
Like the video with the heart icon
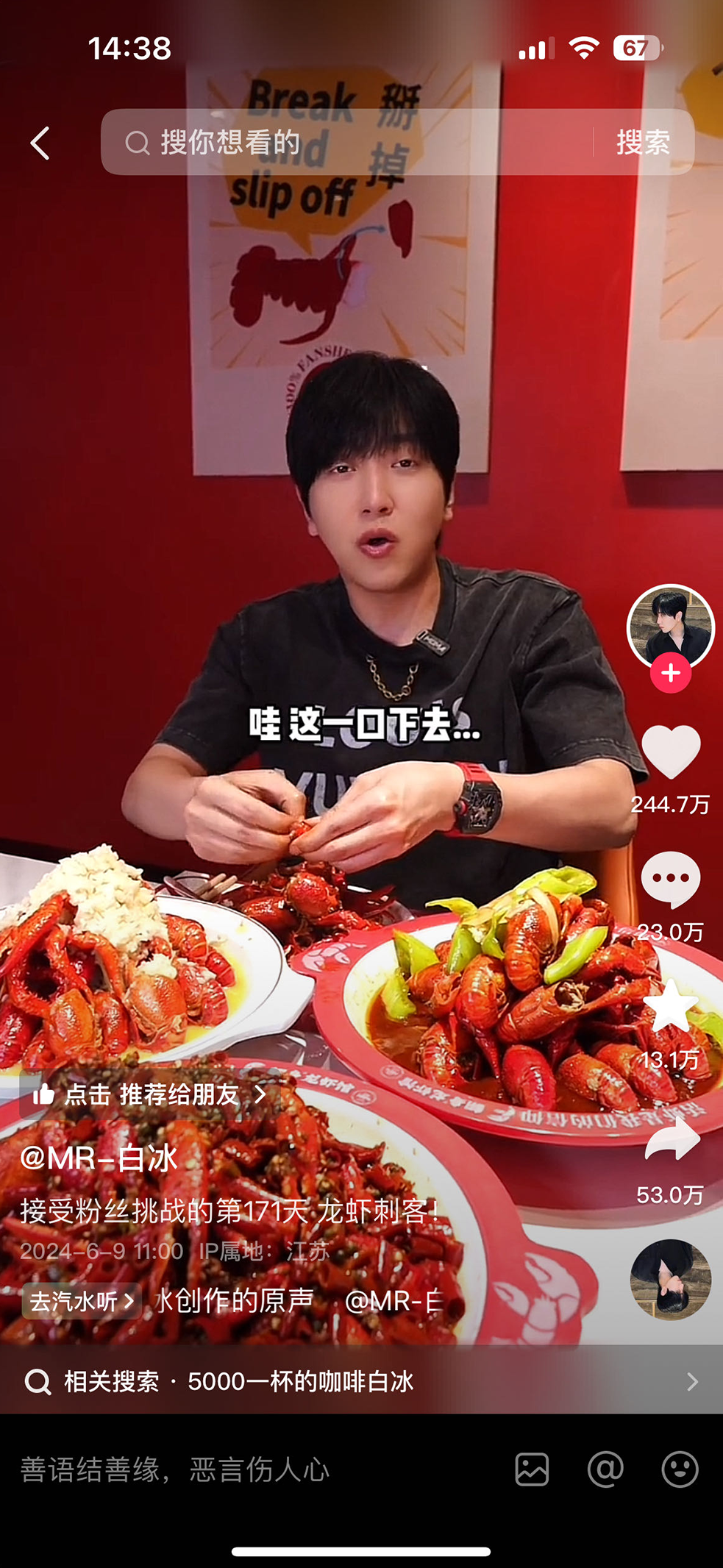tap(670, 752)
